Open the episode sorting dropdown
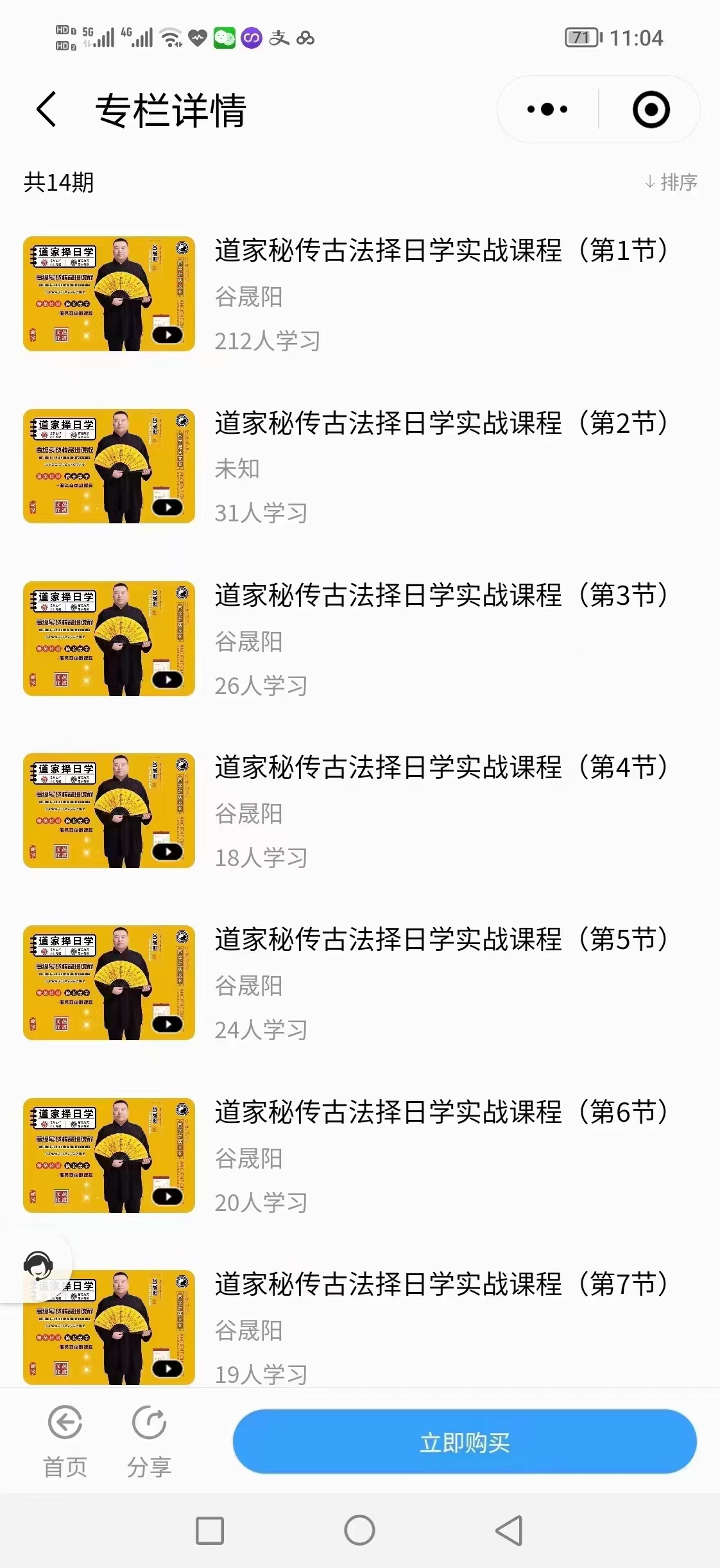 (669, 182)
